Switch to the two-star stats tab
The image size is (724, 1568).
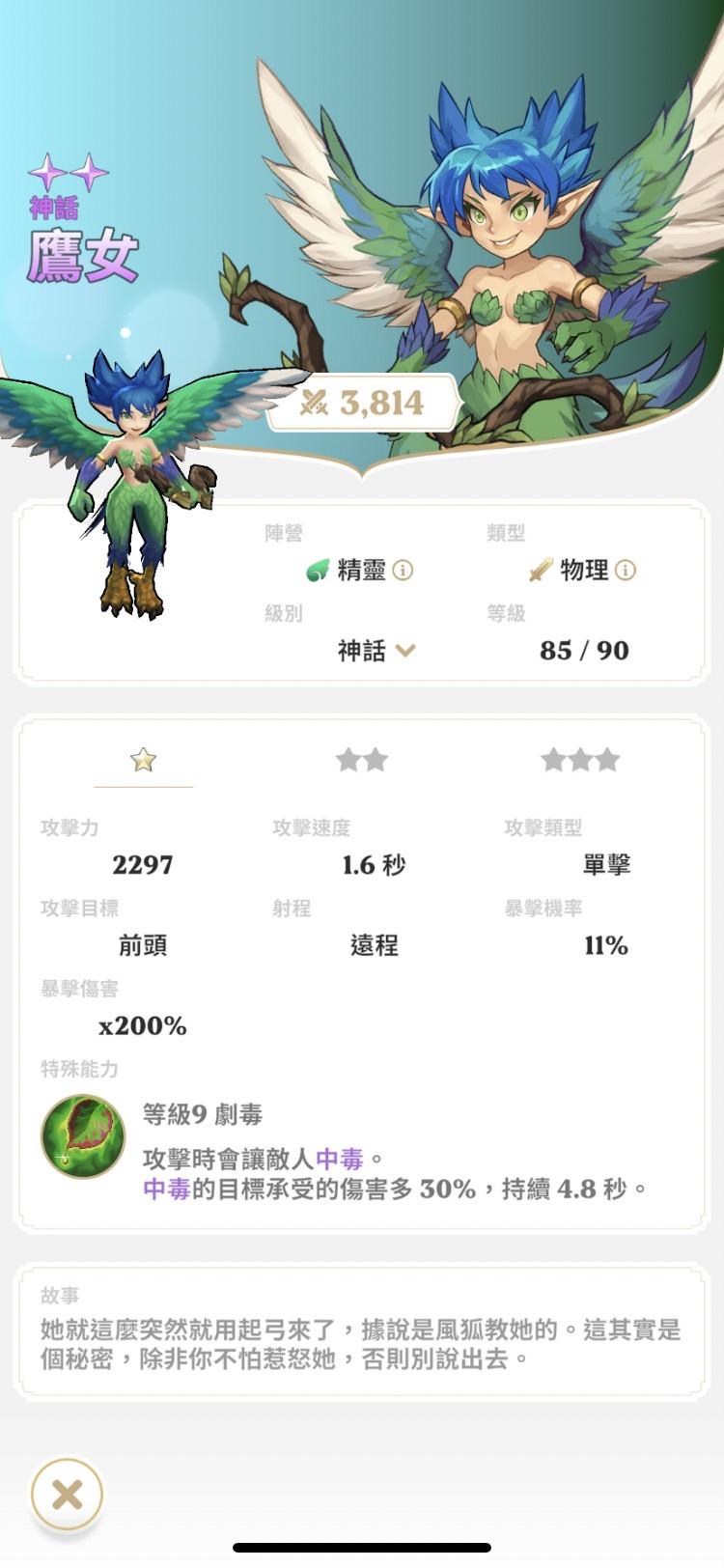point(362,761)
